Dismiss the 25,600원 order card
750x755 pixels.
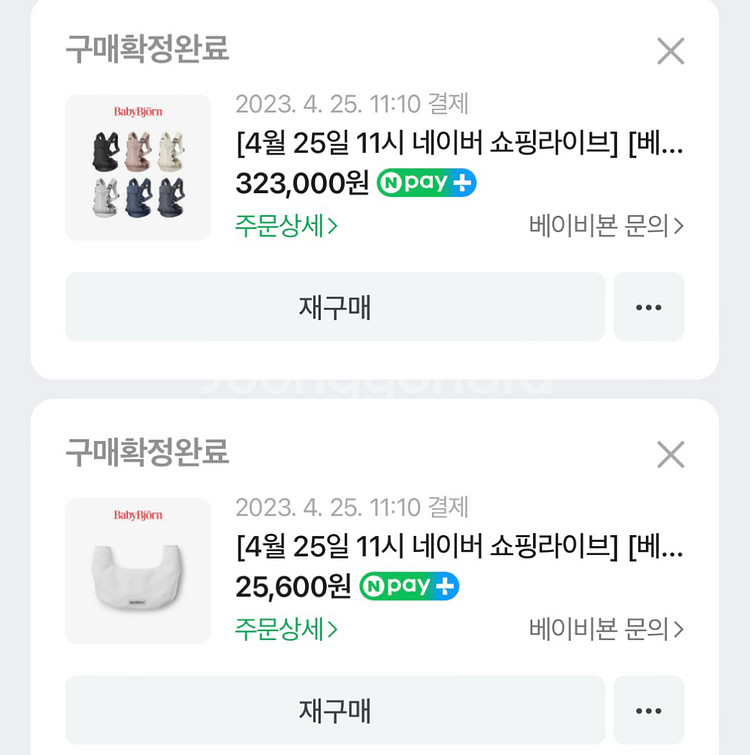[x=670, y=455]
